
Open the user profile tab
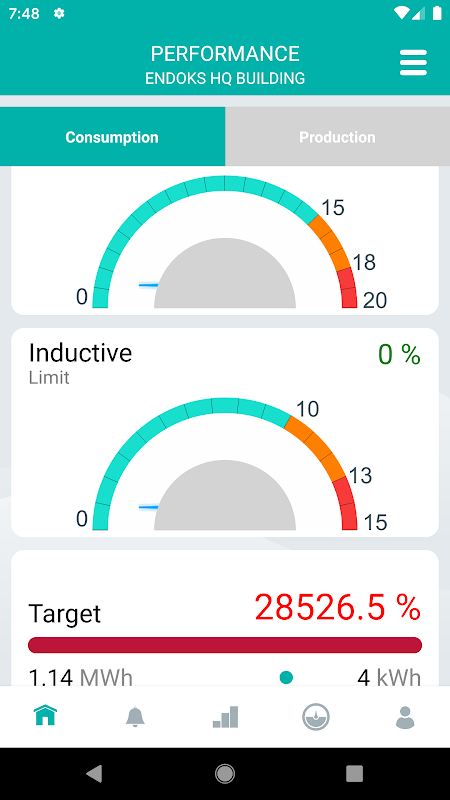coord(405,717)
